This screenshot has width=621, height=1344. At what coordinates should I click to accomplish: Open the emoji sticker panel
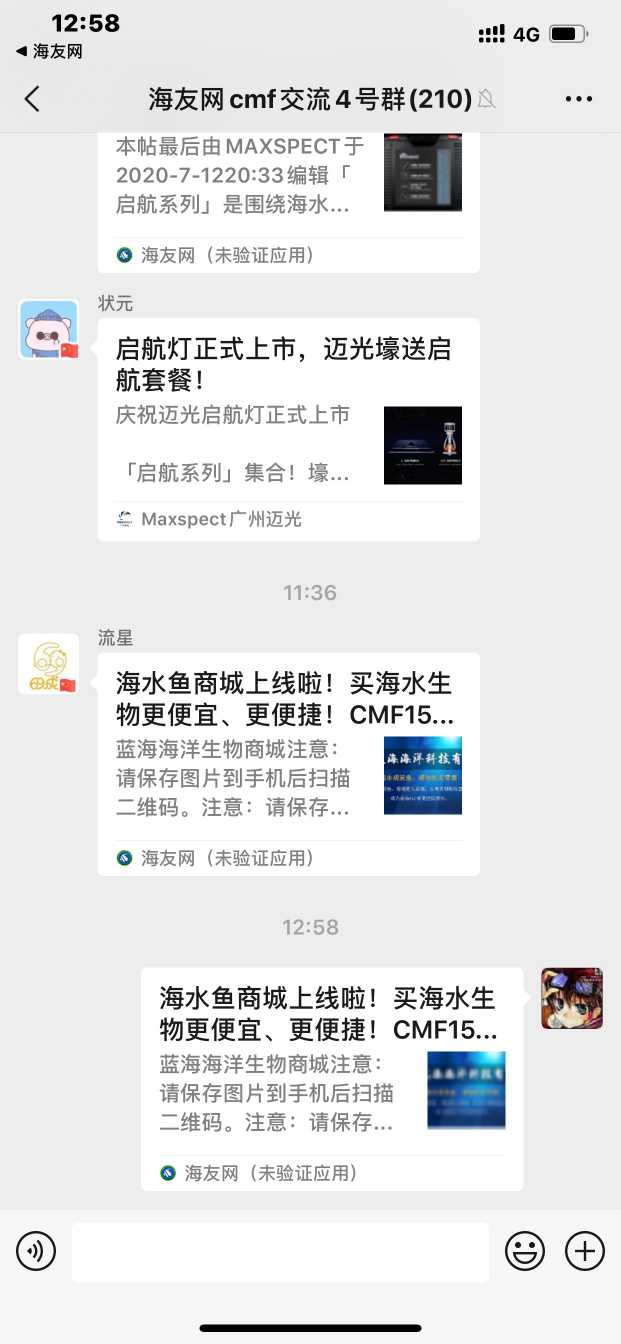coord(525,1251)
